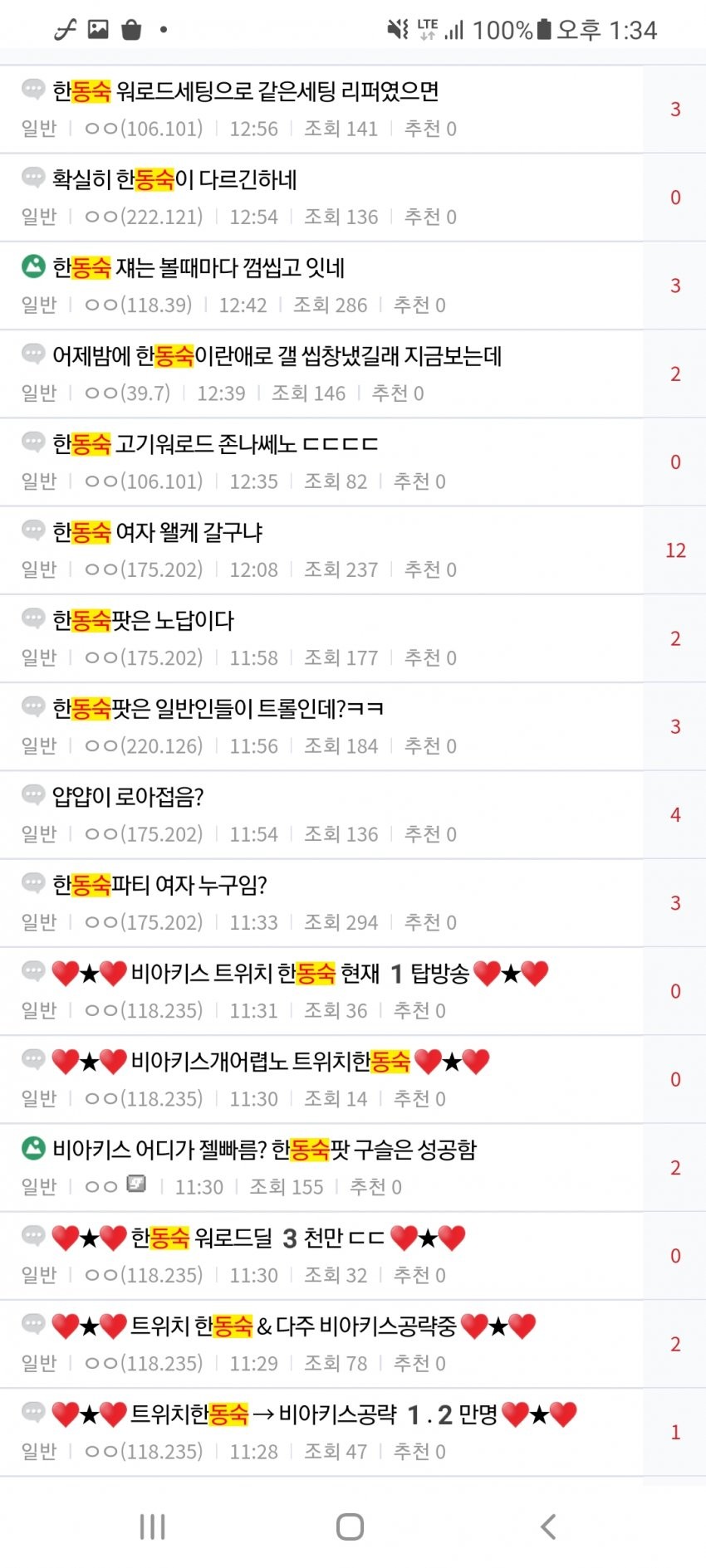The width and height of the screenshot is (706, 1568).
Task: Open post '비아키스 어디가 젤빠름? 한동숙팟 구슬은 성공함'
Action: coord(264,1149)
